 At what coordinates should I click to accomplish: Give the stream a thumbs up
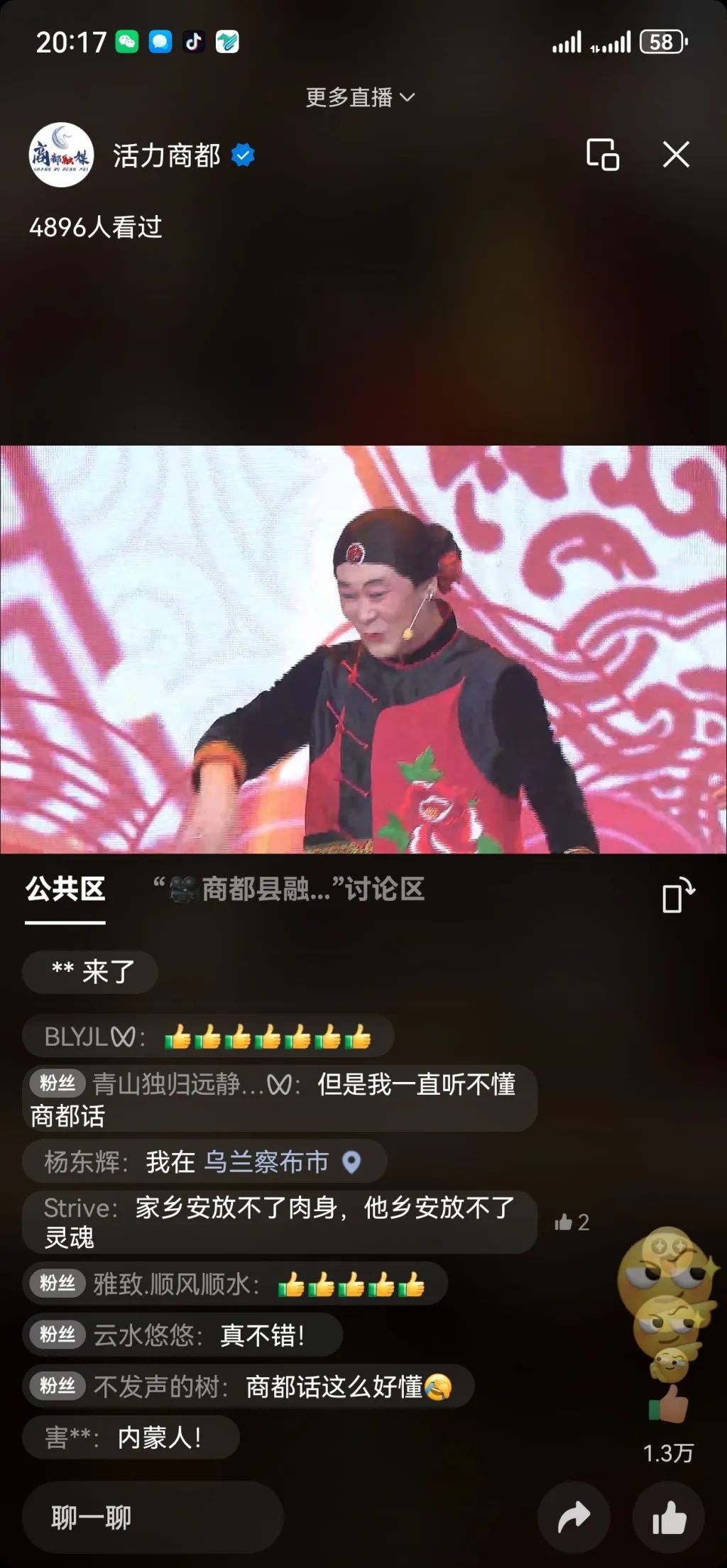(x=669, y=1518)
